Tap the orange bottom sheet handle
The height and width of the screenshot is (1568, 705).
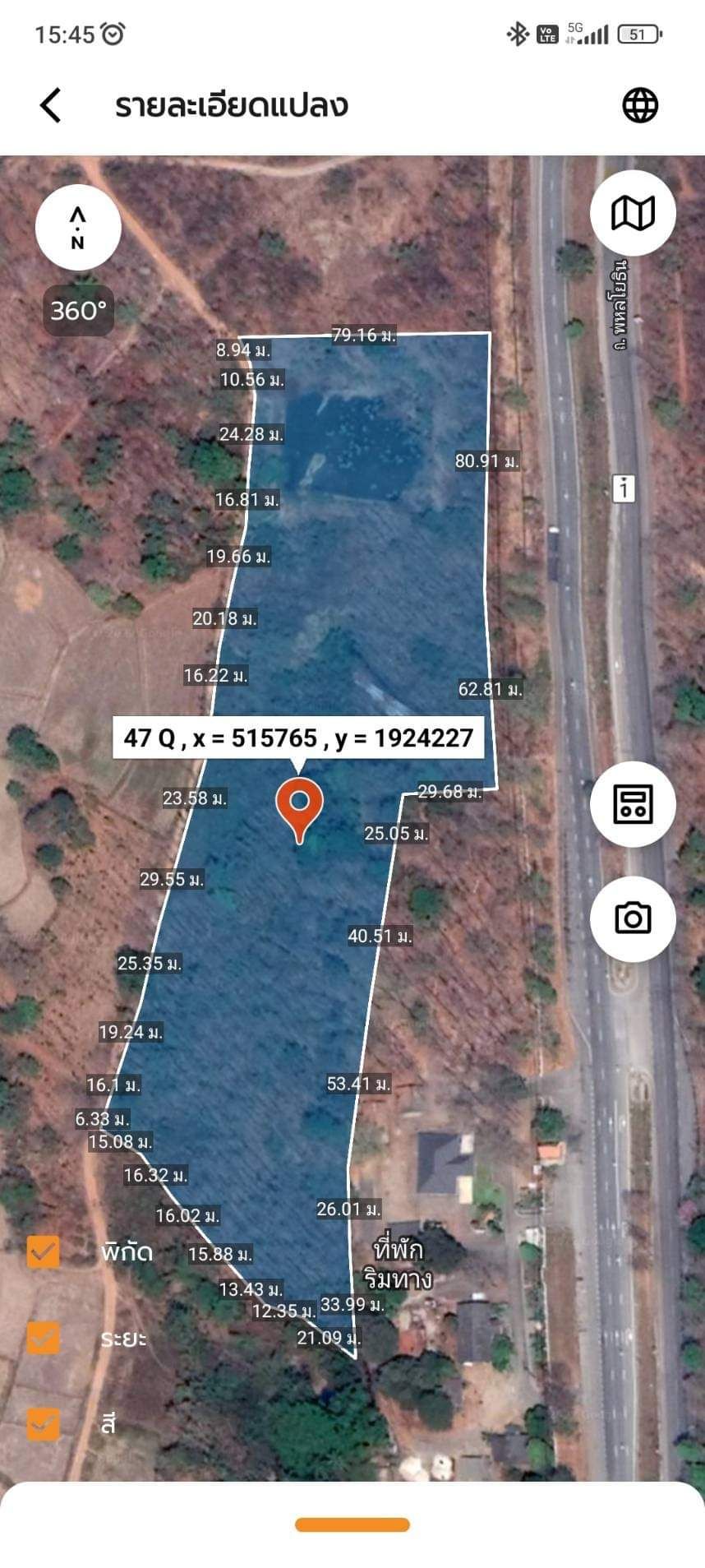coord(352,1525)
